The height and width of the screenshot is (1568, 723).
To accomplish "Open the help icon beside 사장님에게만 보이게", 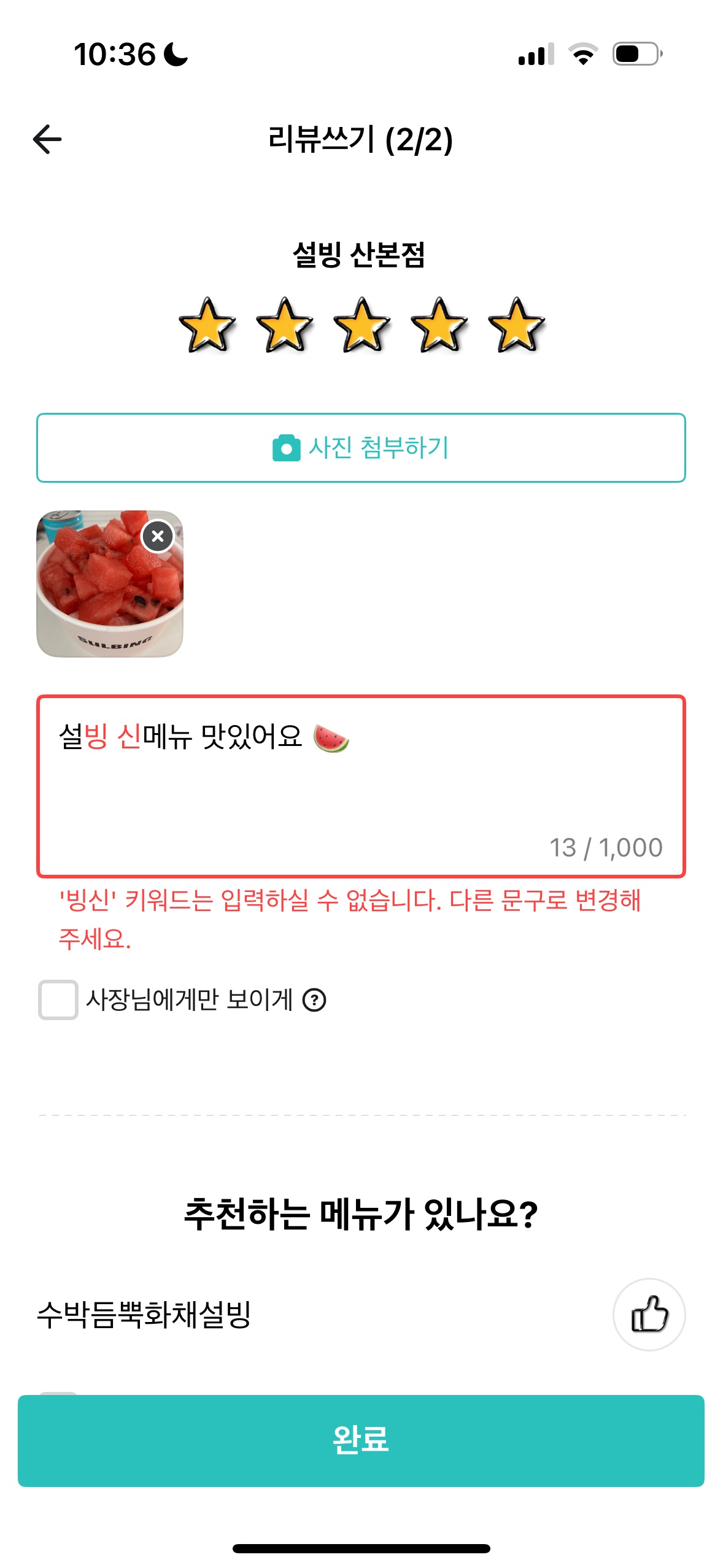I will 314,1000.
